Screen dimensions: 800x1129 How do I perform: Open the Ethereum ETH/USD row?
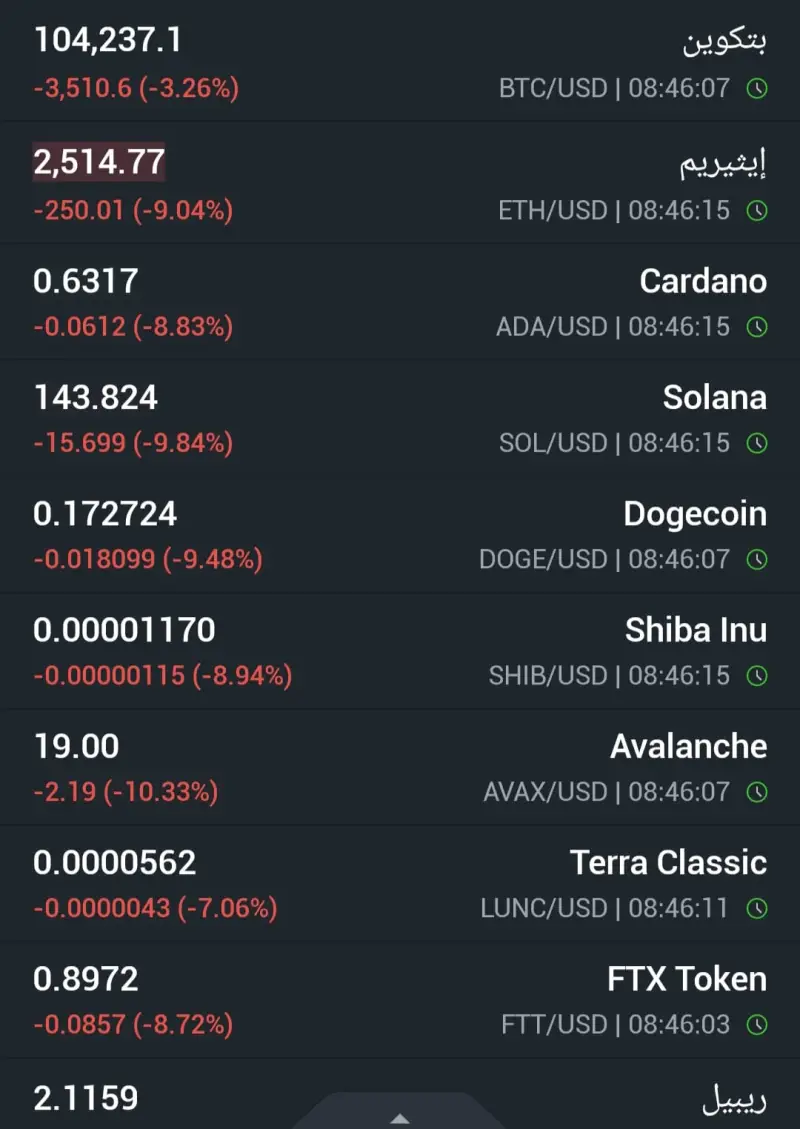(400, 184)
